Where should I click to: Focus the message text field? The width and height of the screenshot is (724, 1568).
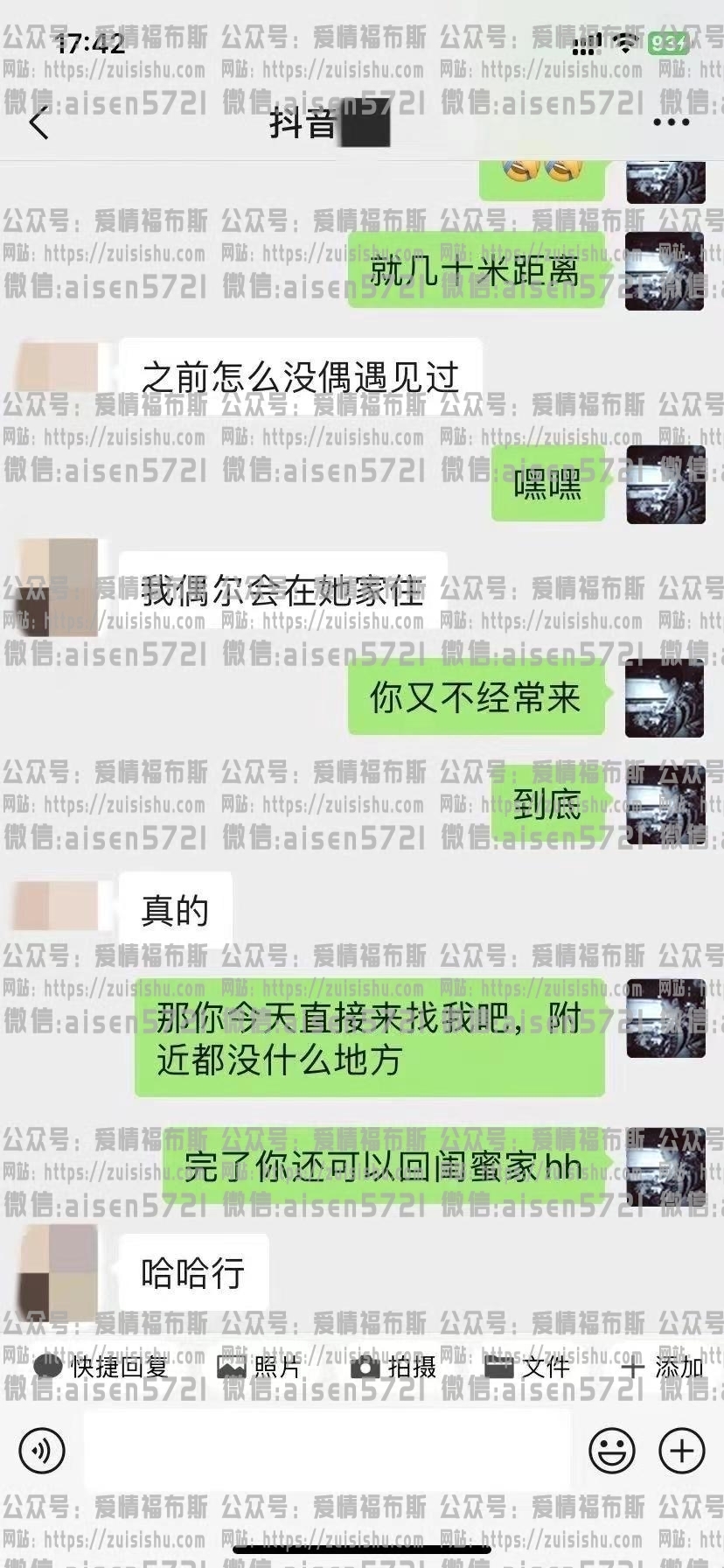click(x=328, y=1451)
